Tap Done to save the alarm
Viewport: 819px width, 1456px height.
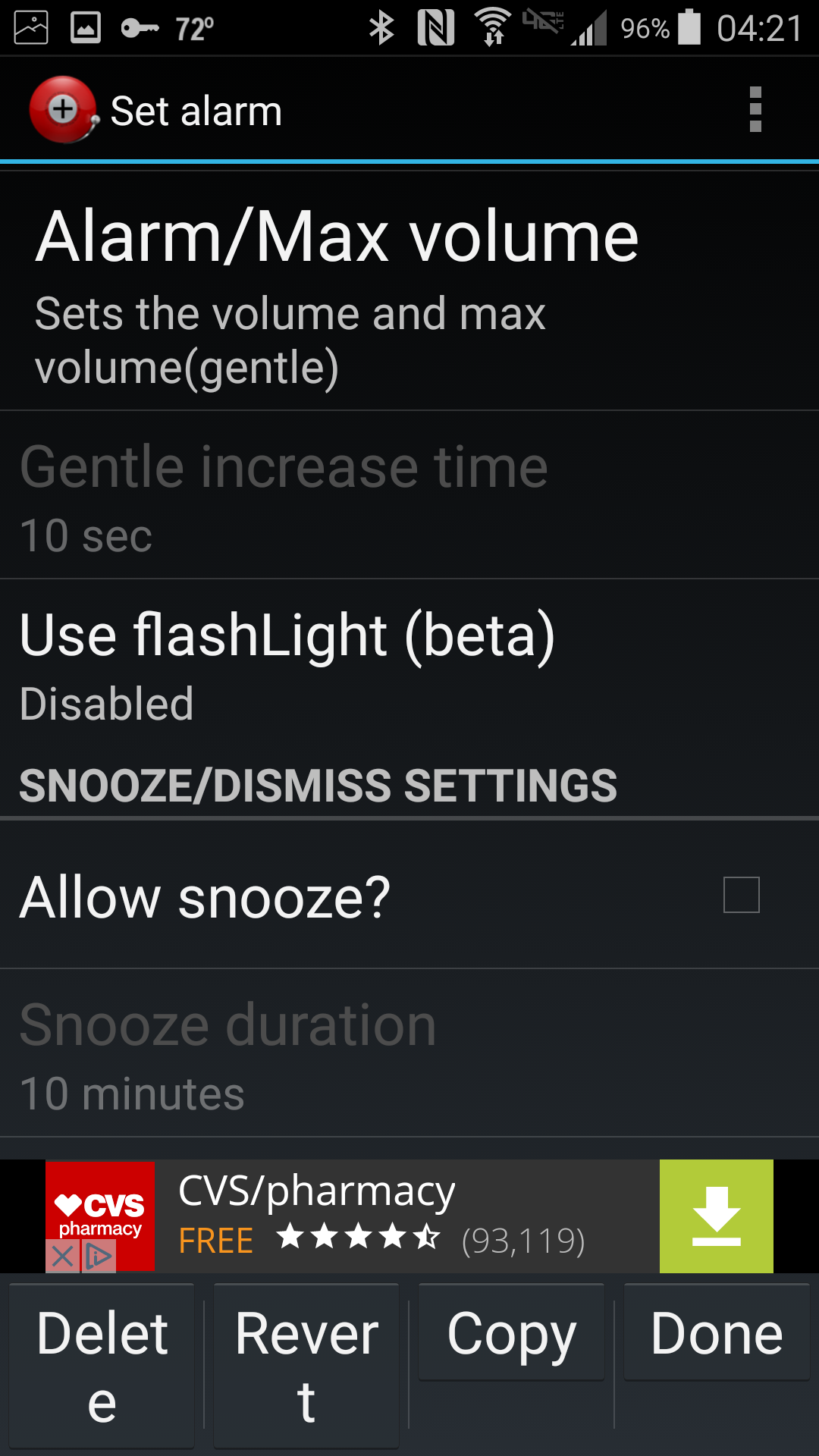pos(717,1332)
